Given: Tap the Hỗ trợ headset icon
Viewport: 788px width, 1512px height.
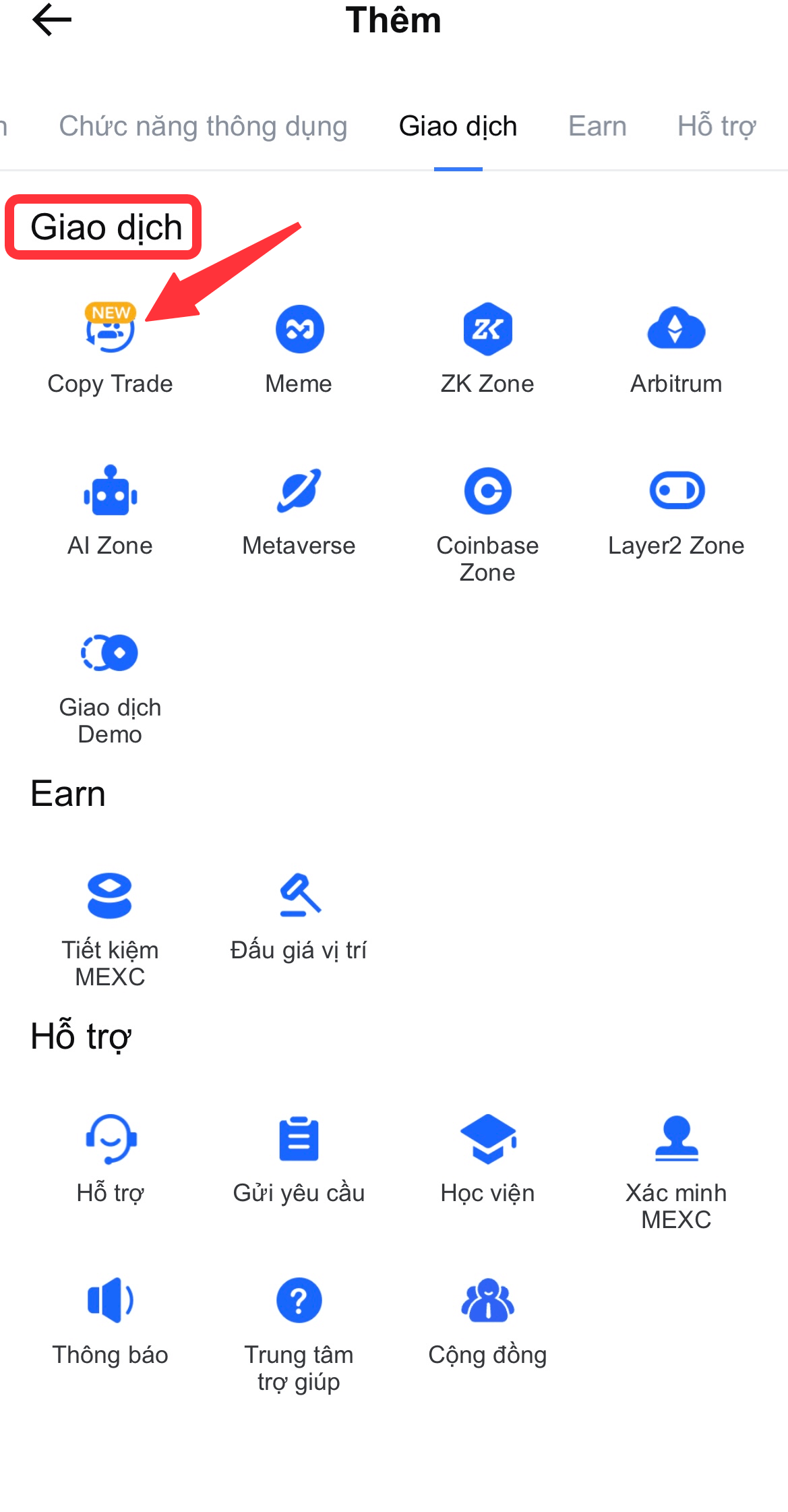Looking at the screenshot, I should (x=111, y=1140).
